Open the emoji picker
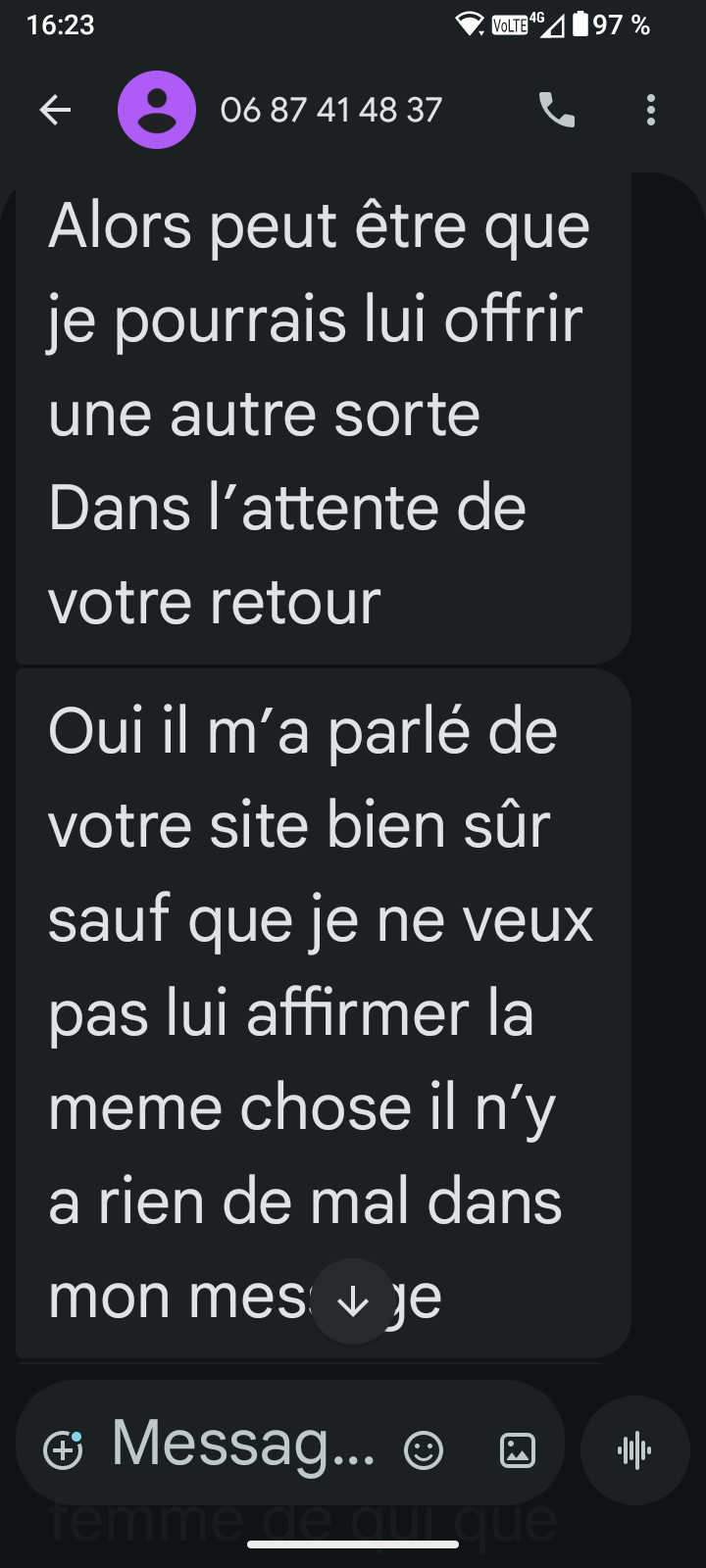706x1568 pixels. [x=424, y=1449]
